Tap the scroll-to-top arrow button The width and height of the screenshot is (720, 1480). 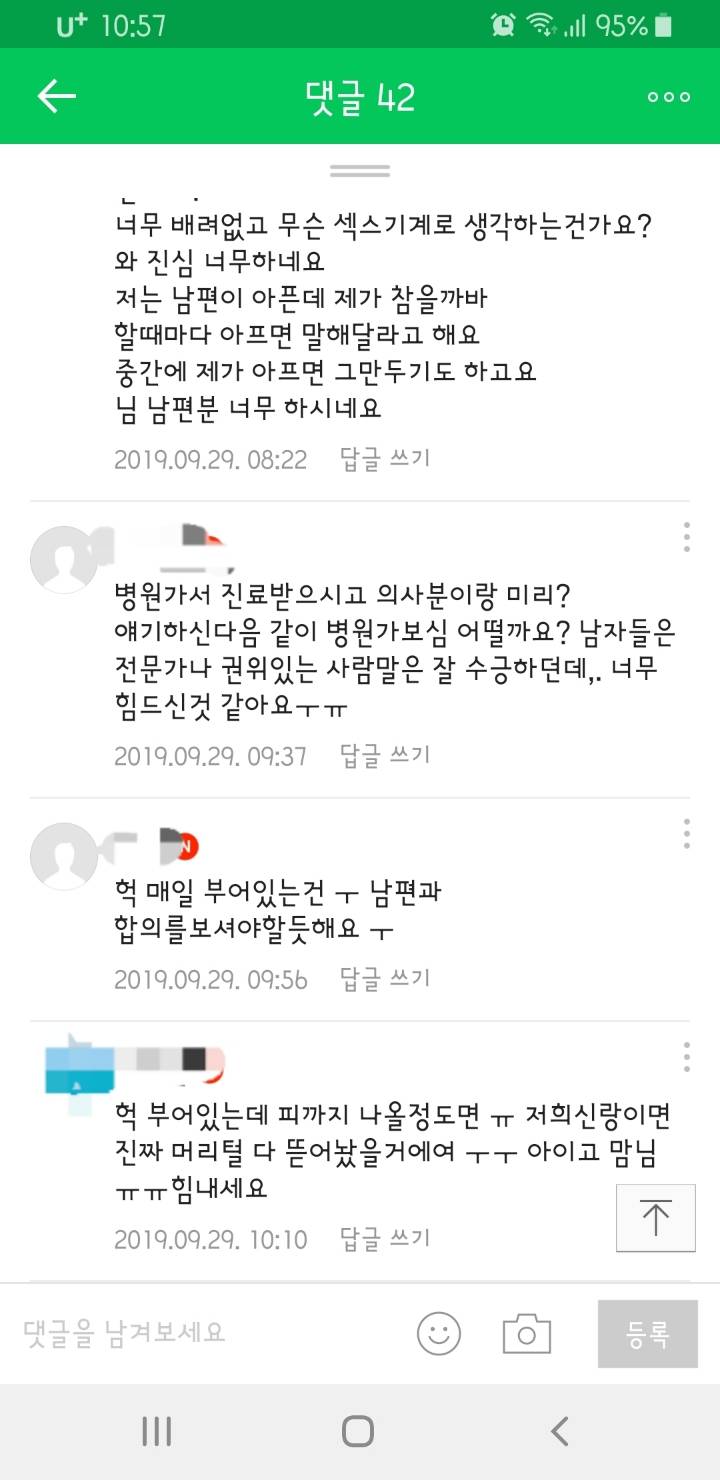pos(655,1218)
